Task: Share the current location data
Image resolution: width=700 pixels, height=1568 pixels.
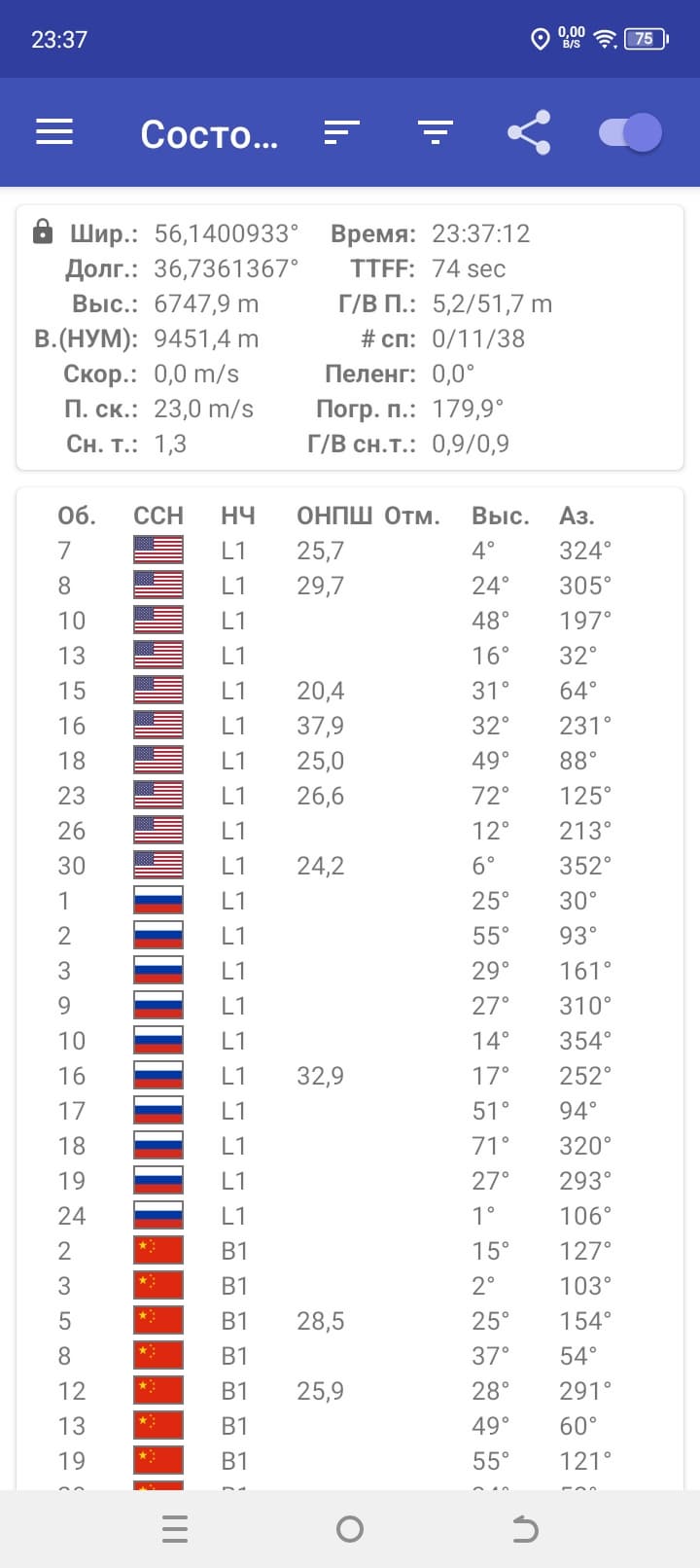Action: (x=529, y=132)
